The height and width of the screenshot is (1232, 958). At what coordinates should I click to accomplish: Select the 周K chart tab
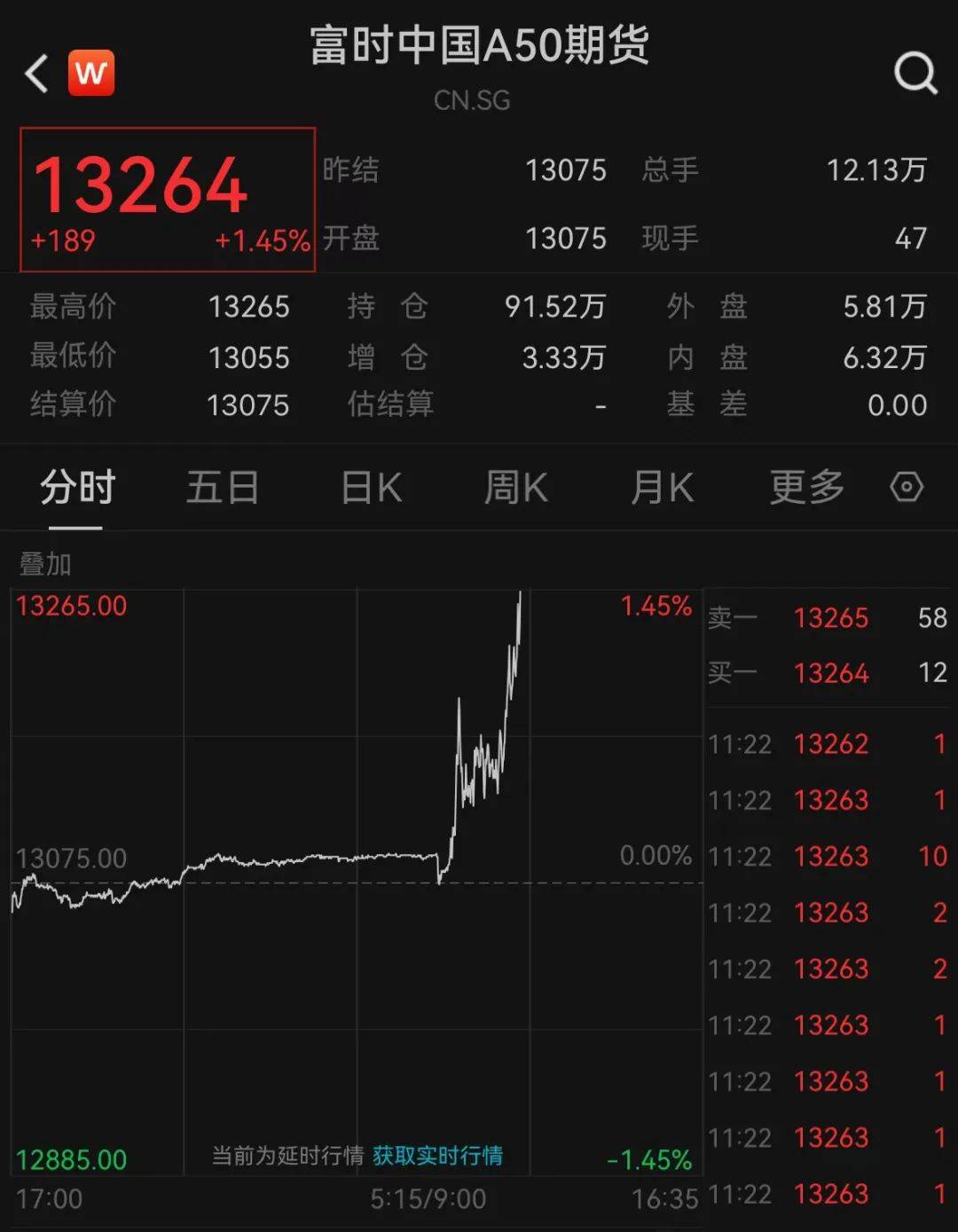click(515, 488)
